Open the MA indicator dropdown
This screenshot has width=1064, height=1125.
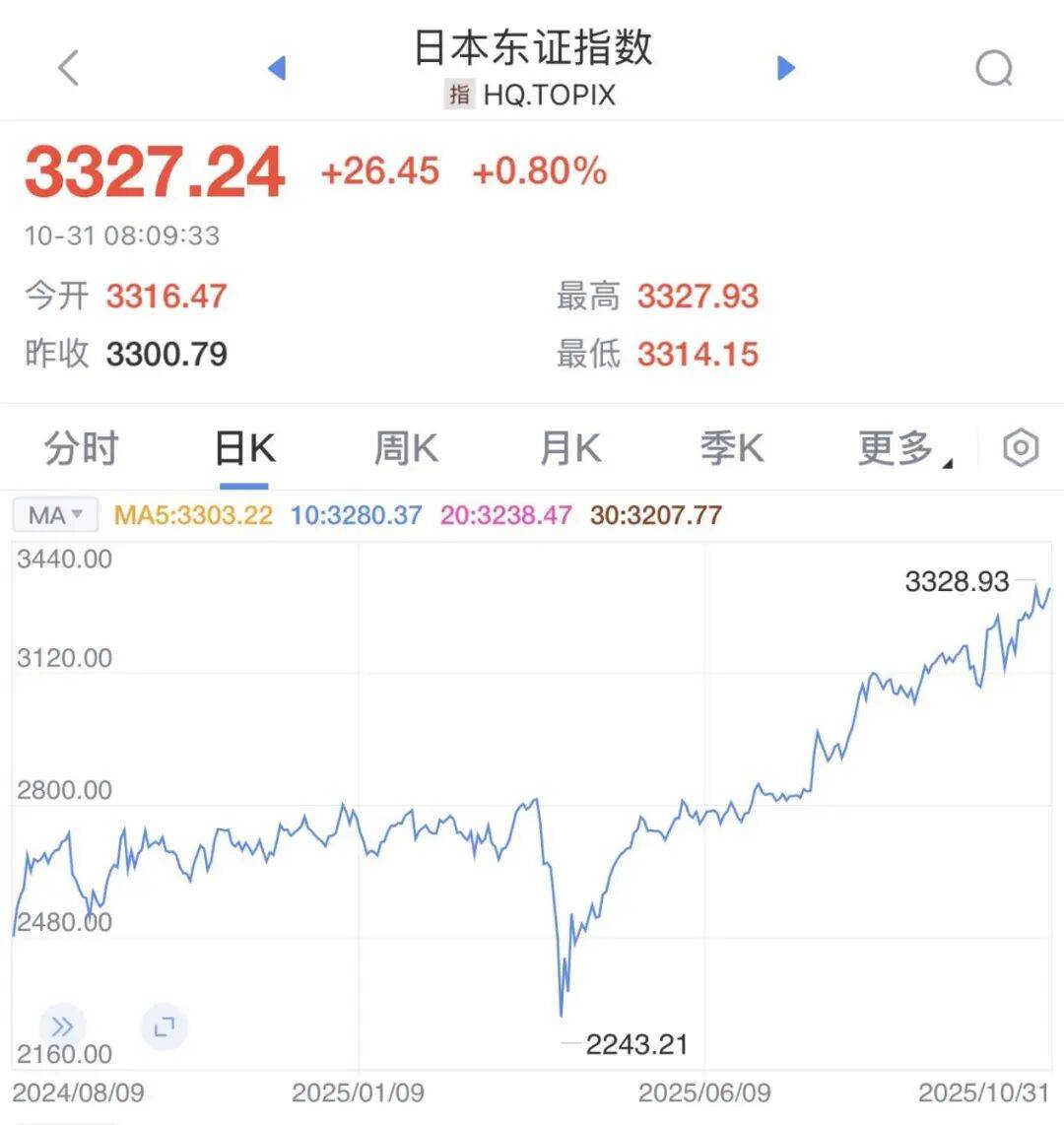pyautogui.click(x=54, y=514)
